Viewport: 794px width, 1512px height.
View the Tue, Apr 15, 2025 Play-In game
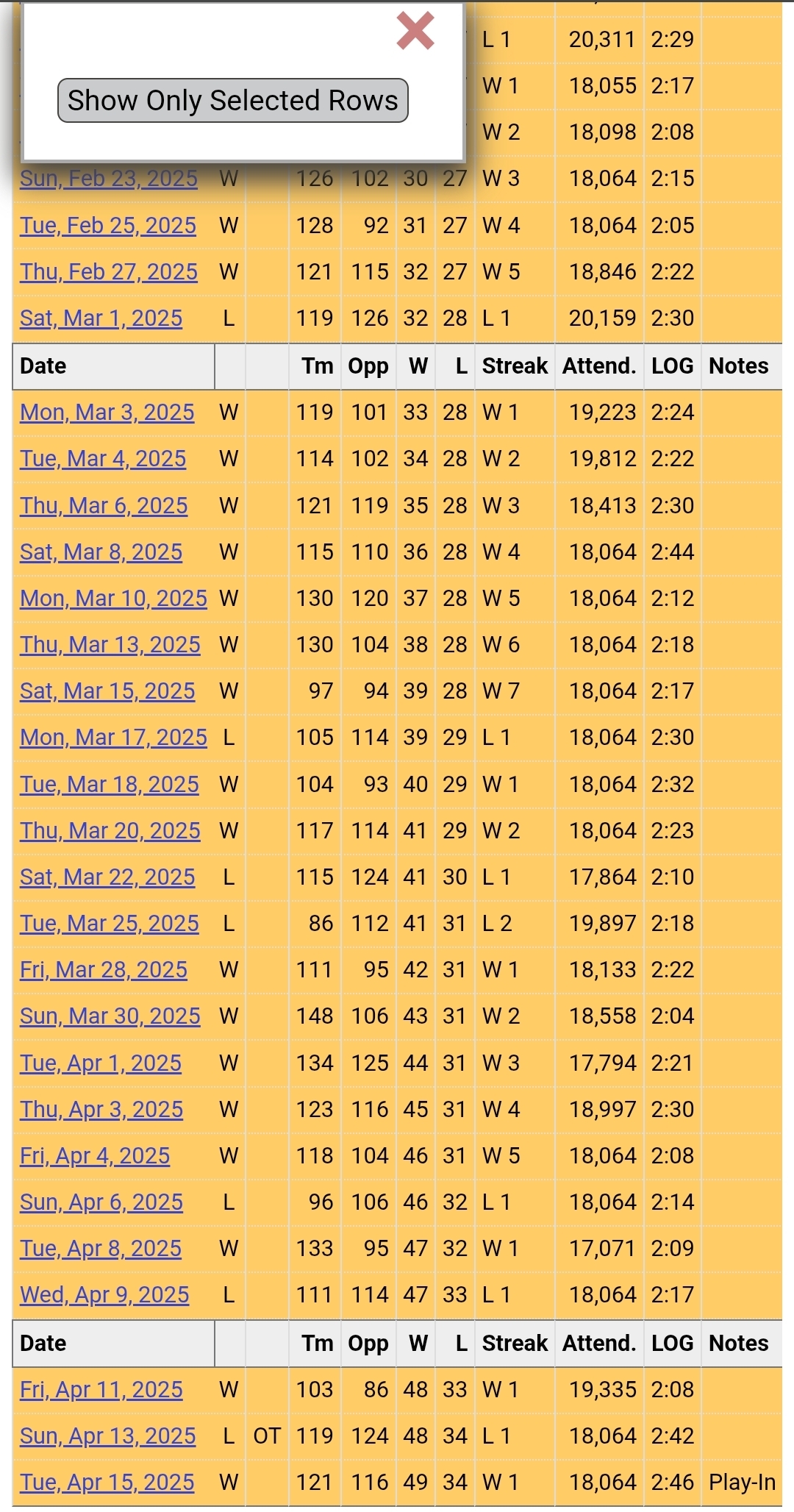[107, 1483]
